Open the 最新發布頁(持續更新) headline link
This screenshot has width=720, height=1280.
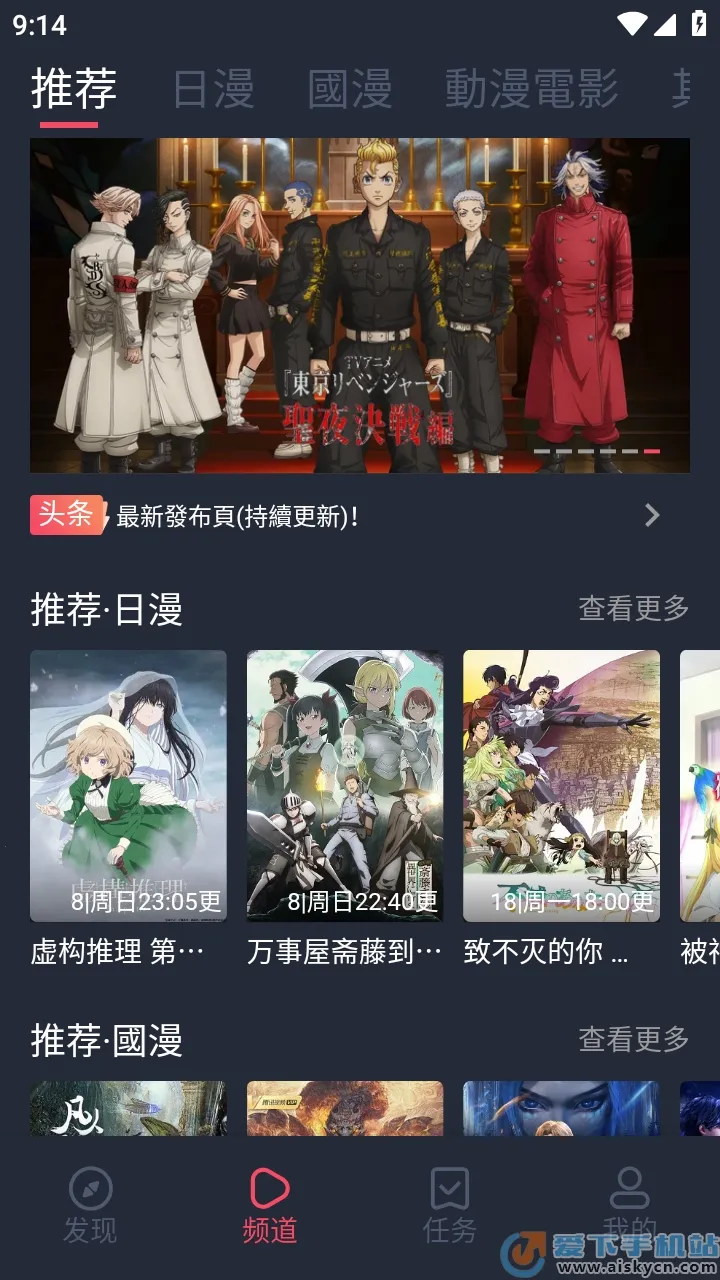point(240,517)
